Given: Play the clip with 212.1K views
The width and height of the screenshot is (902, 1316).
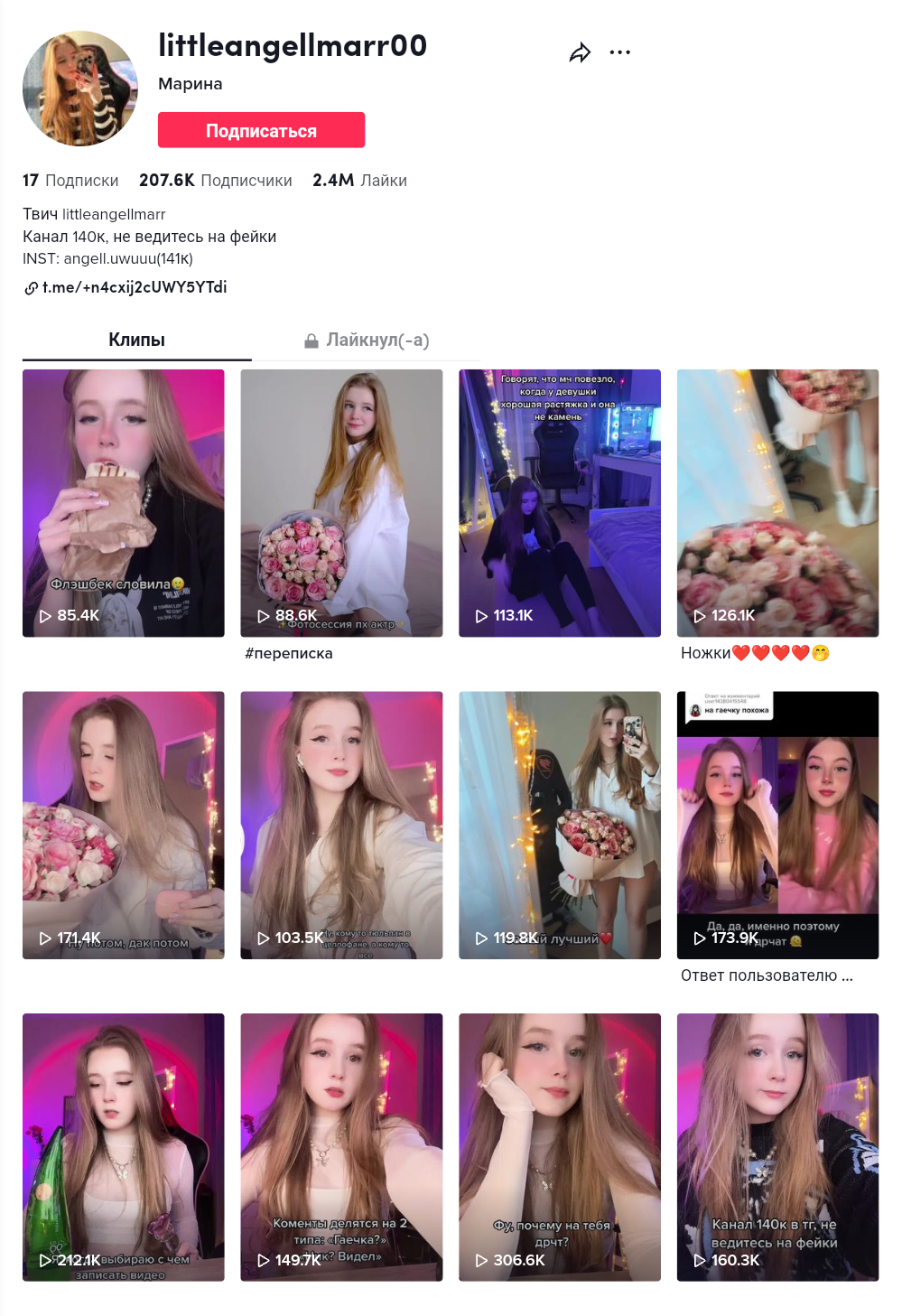Looking at the screenshot, I should 124,1146.
